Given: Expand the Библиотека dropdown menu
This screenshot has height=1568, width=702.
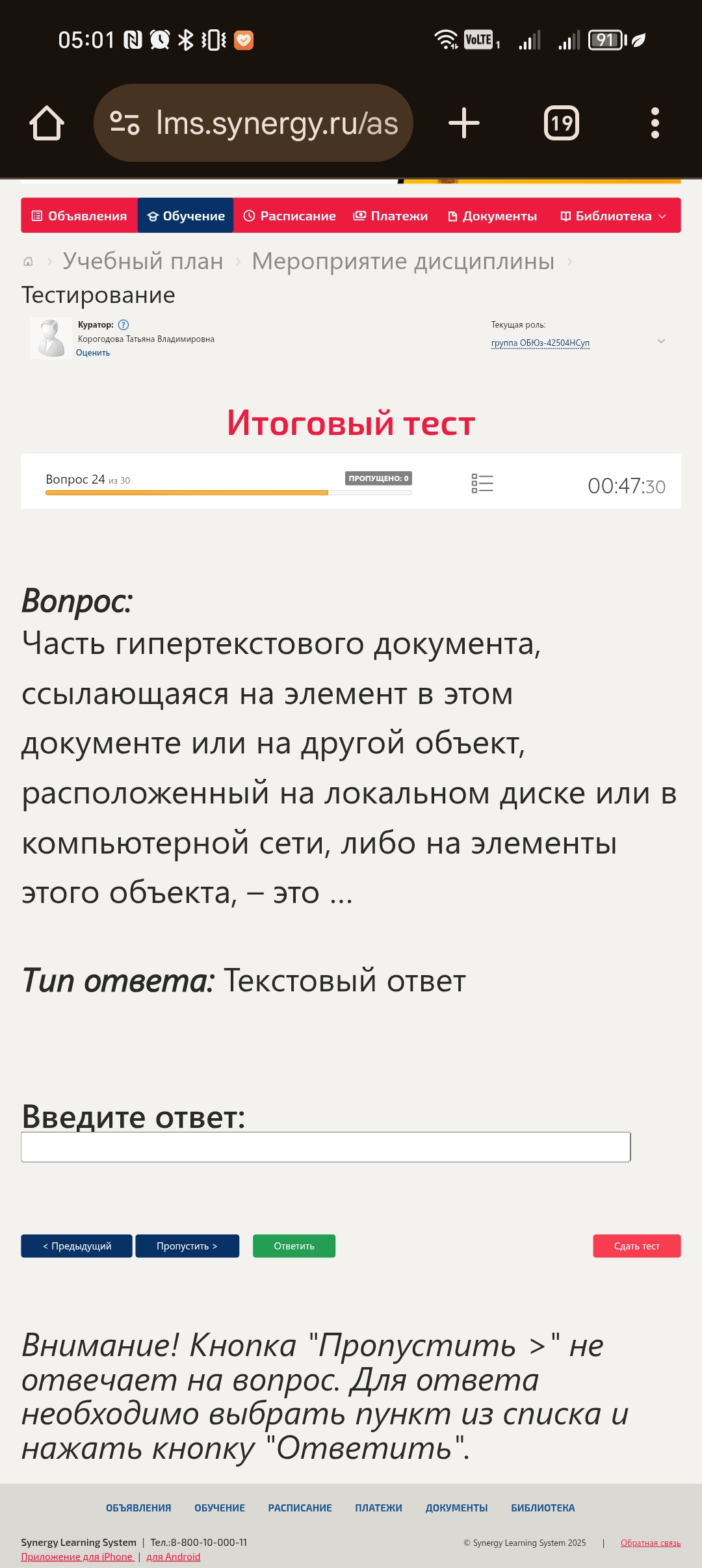Looking at the screenshot, I should (x=613, y=216).
